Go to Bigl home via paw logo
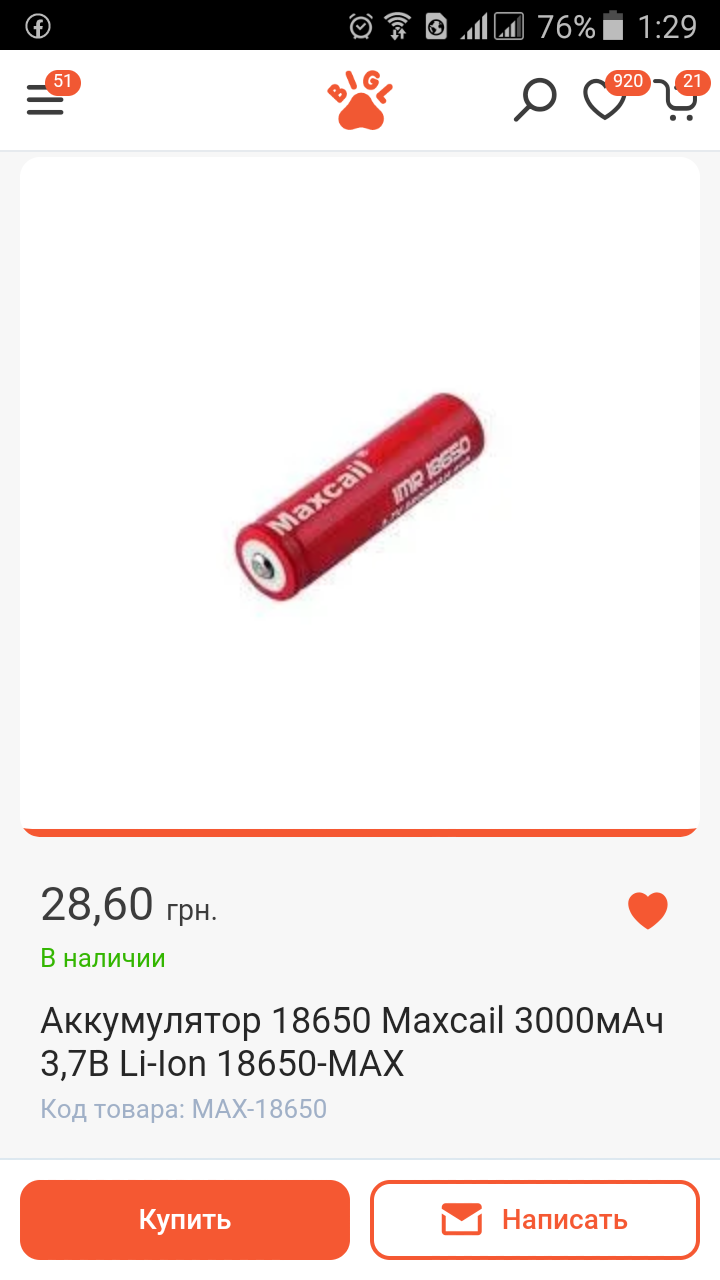The height and width of the screenshot is (1280, 720). pos(360,100)
